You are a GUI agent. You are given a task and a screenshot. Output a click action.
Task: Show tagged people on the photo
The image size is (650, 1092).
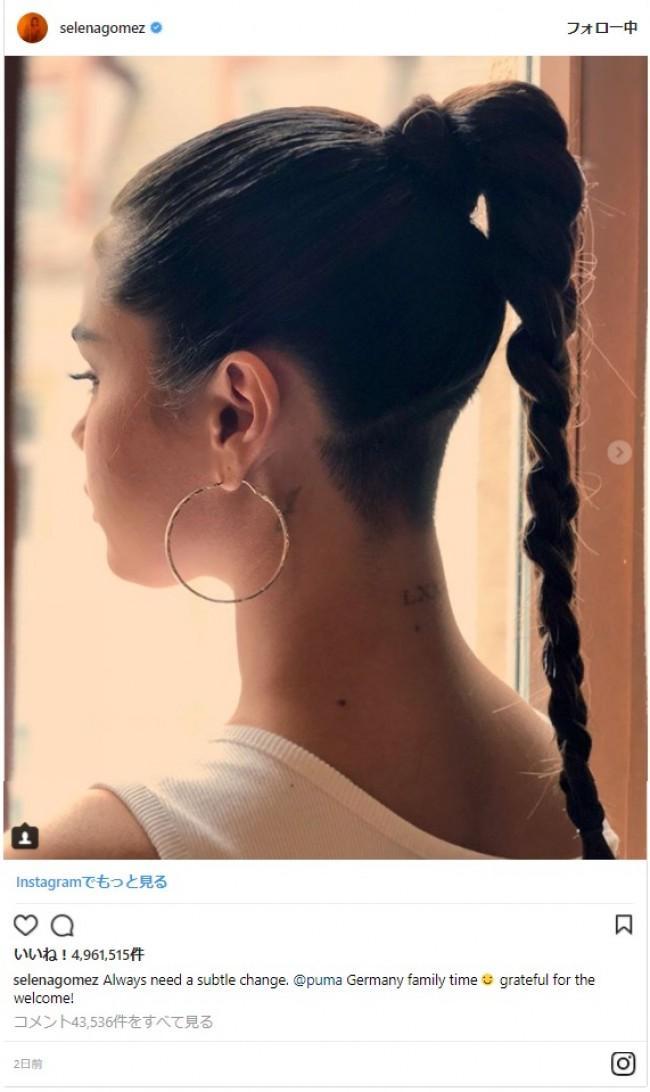25,836
